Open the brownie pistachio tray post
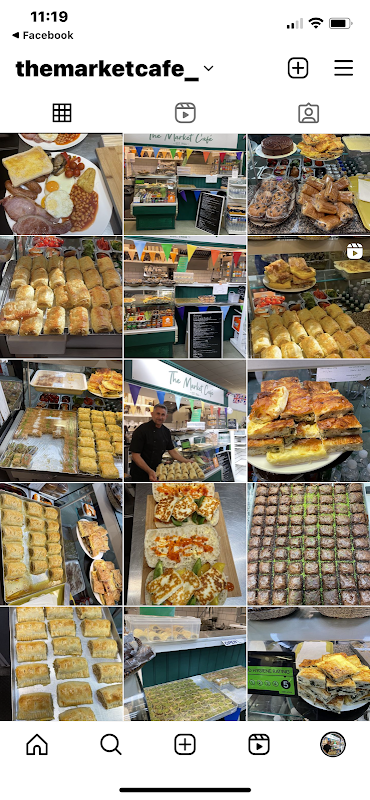 (309, 544)
